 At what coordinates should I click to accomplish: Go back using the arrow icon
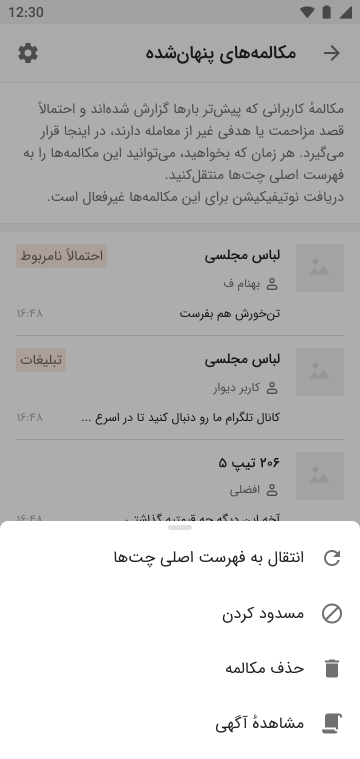332,53
